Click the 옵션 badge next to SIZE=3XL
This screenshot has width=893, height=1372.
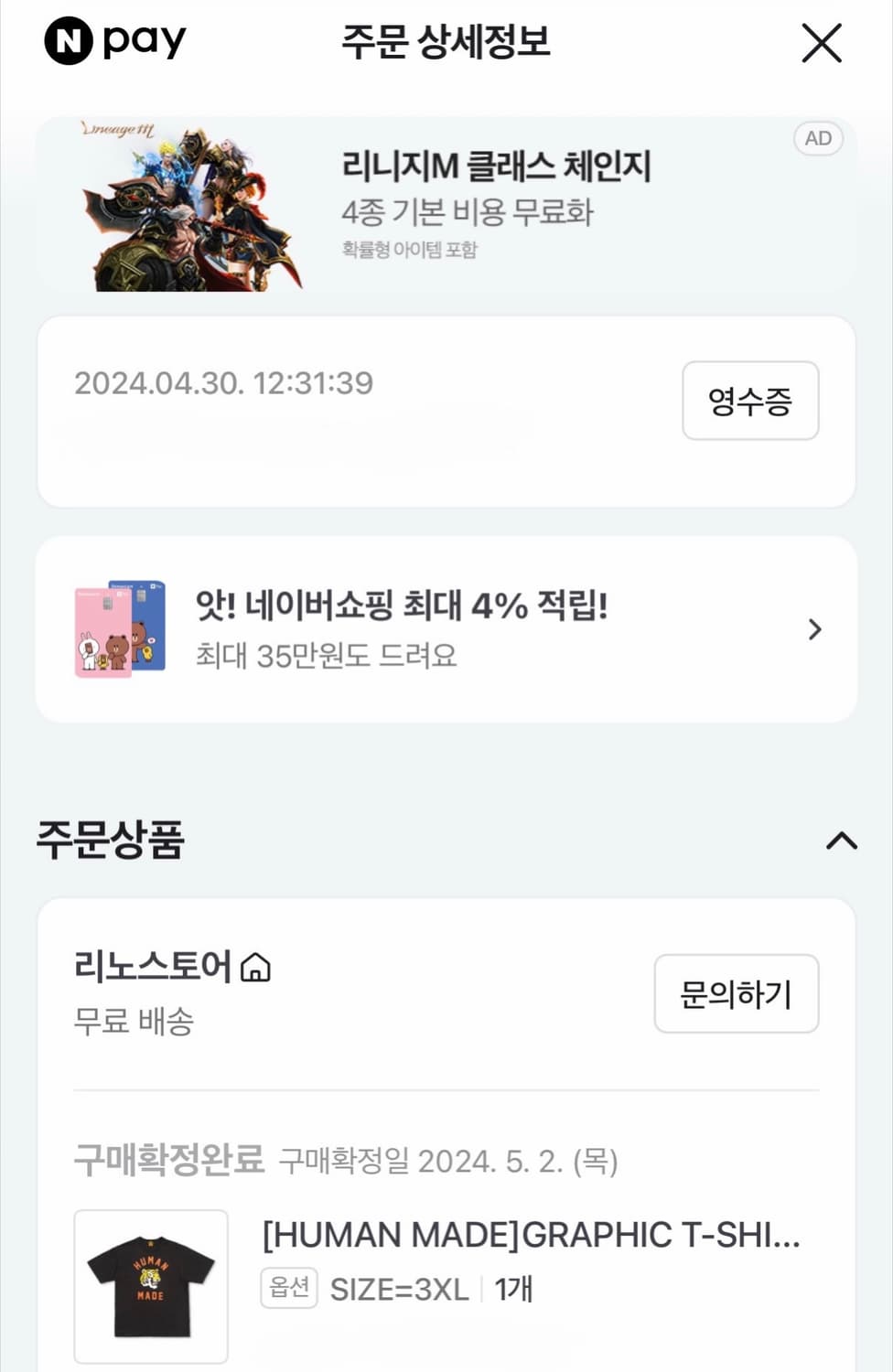[x=287, y=1289]
